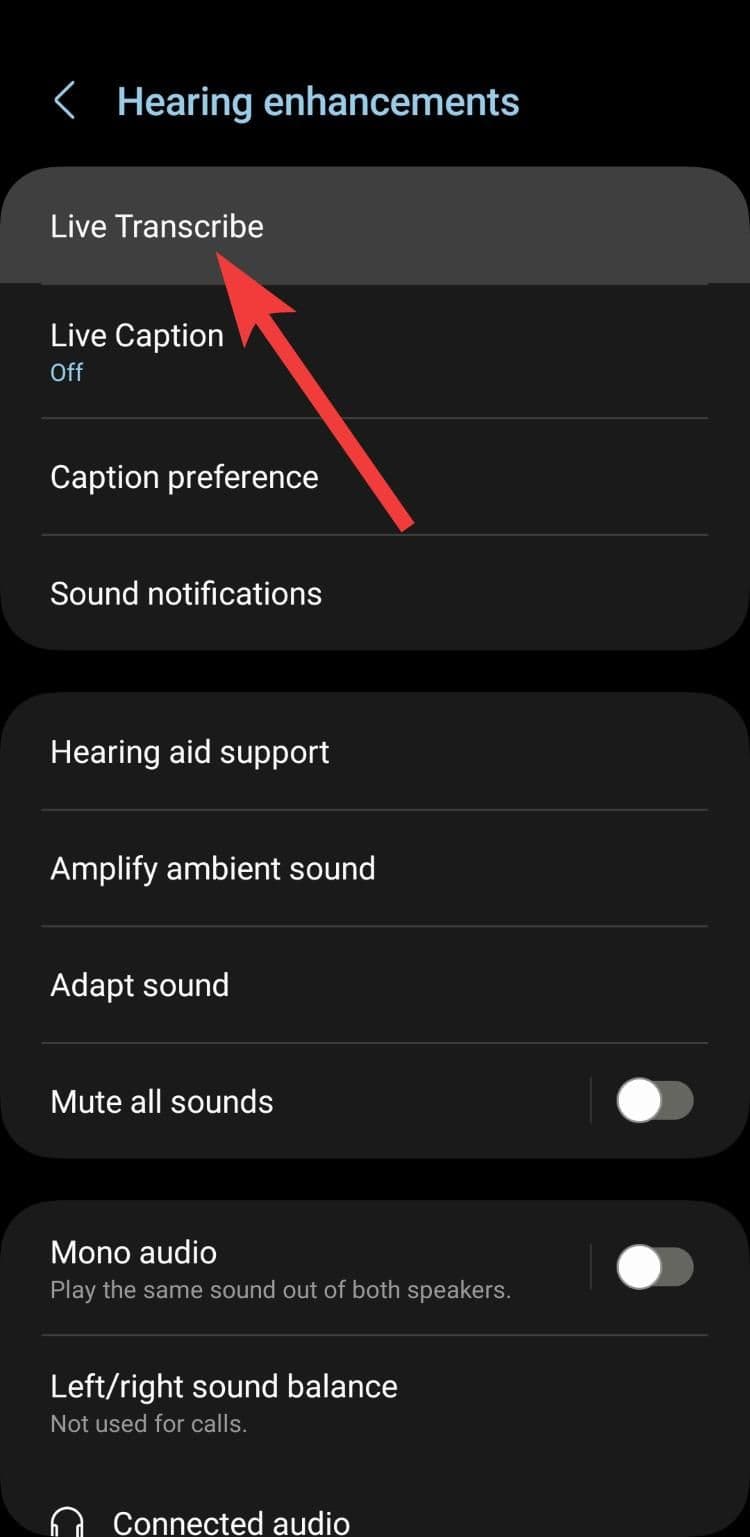Open Live Caption settings
This screenshot has height=1537, width=750.
(136, 335)
